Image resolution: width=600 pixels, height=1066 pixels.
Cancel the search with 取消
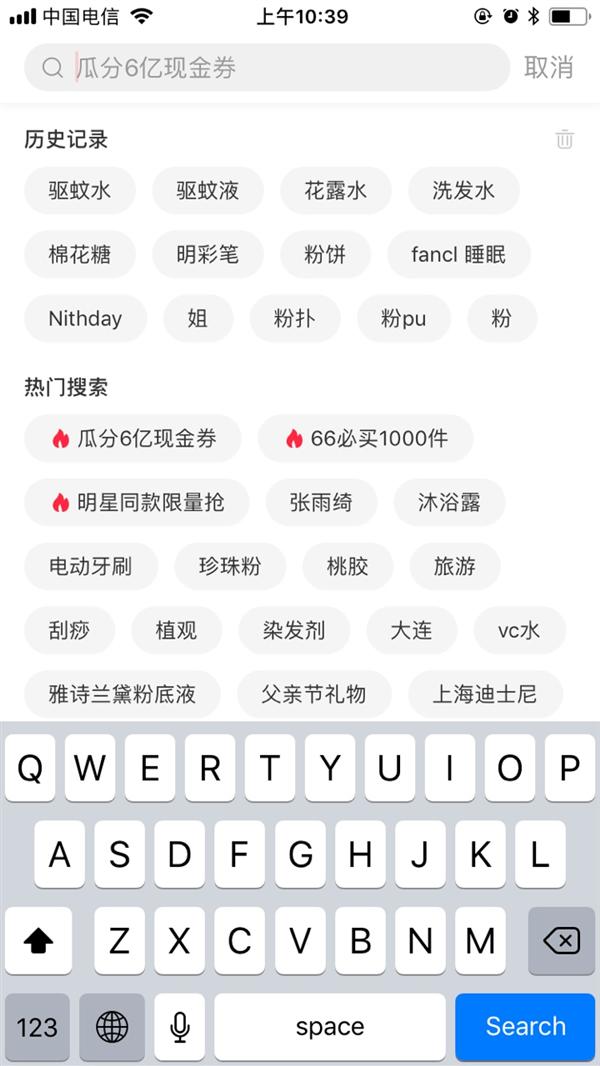pos(548,68)
